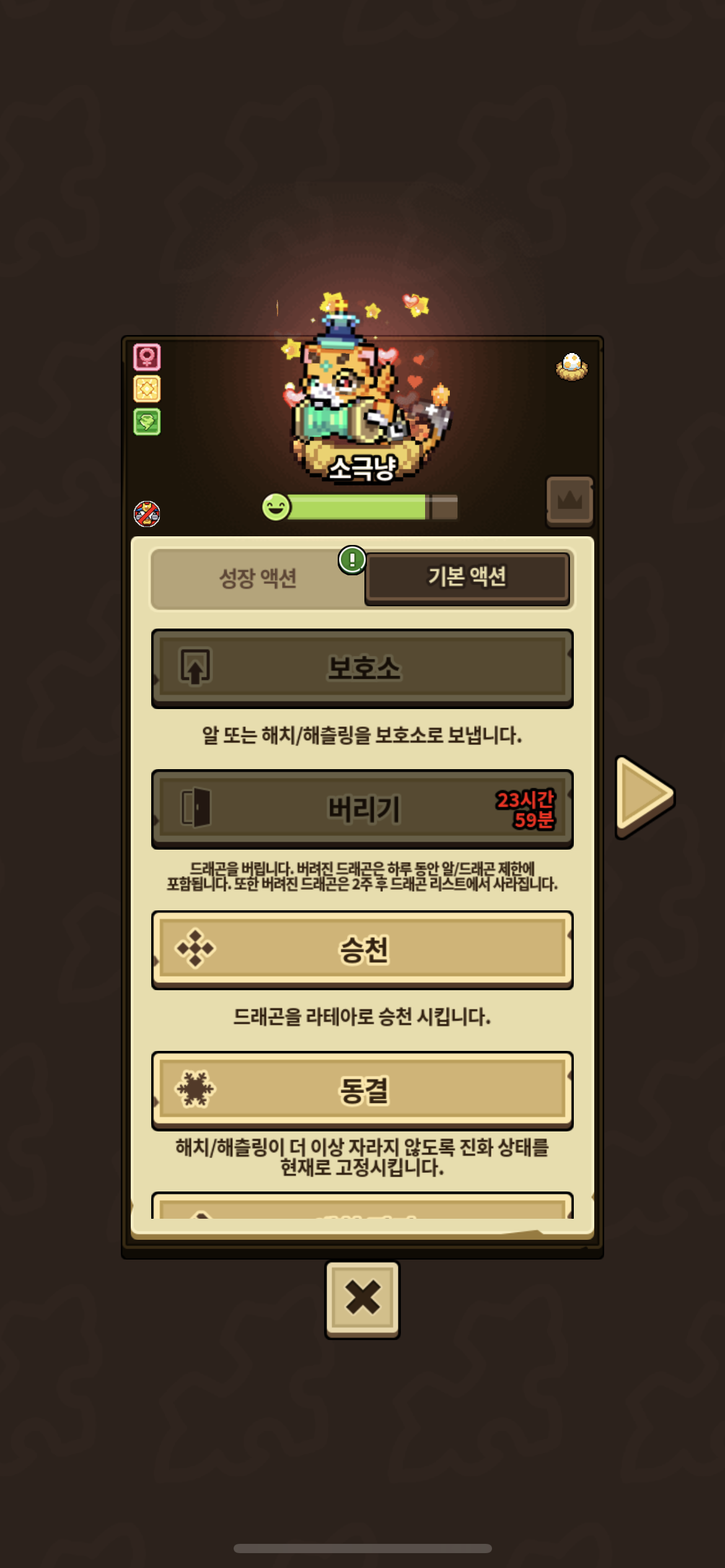Select the 기본 액션 tab
Viewport: 725px width, 1568px height.
pos(467,577)
